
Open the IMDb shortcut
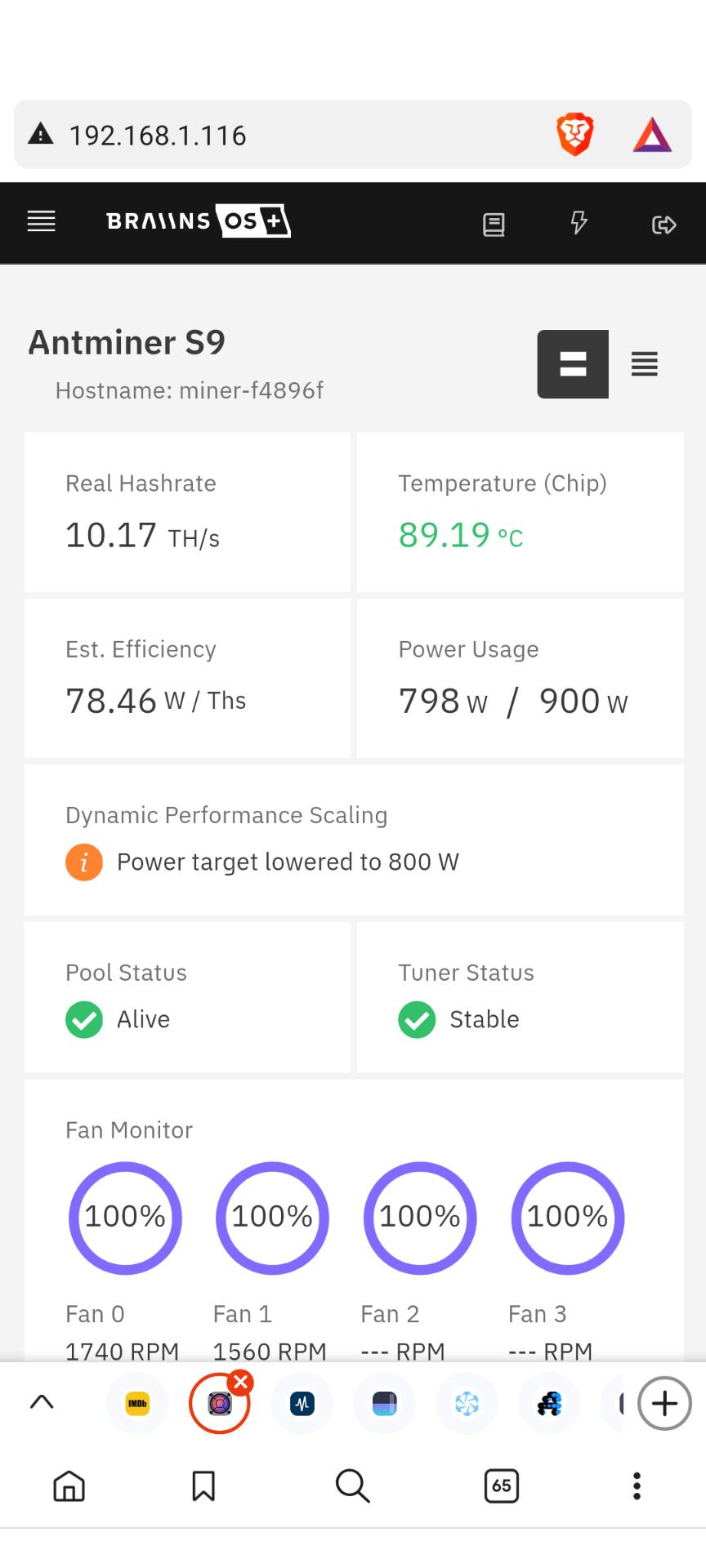pyautogui.click(x=137, y=1404)
